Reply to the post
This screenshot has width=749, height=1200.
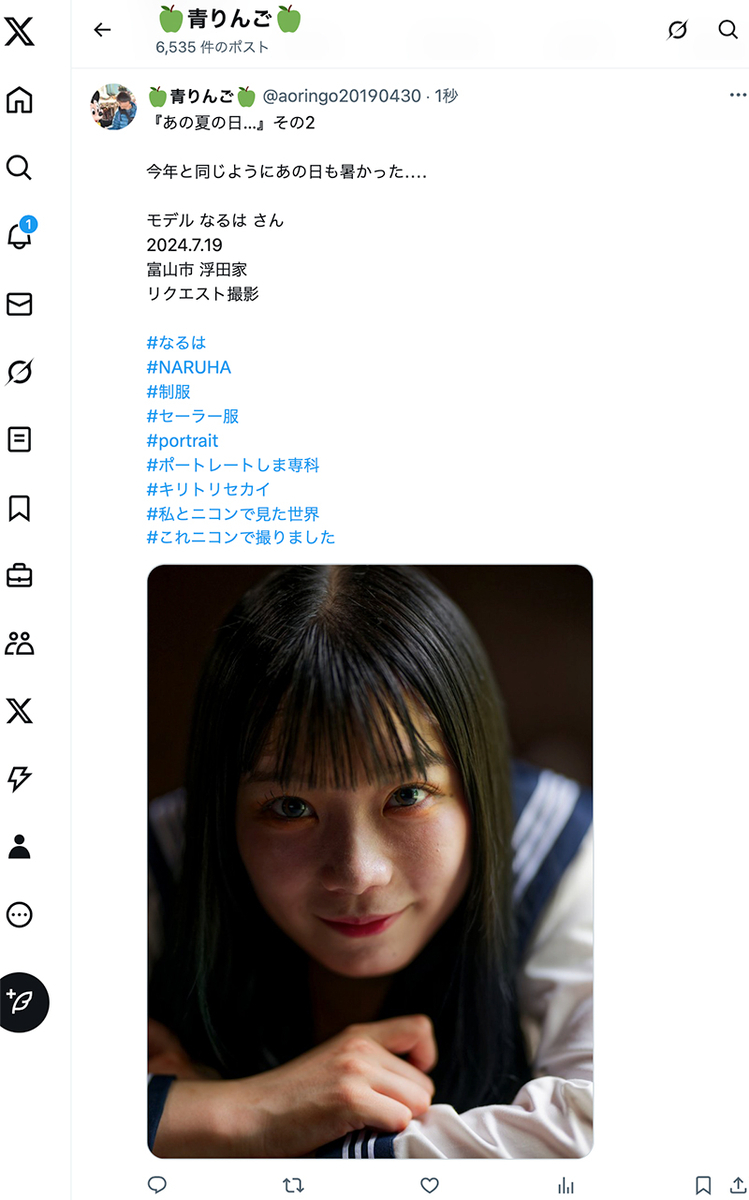coord(157,1185)
